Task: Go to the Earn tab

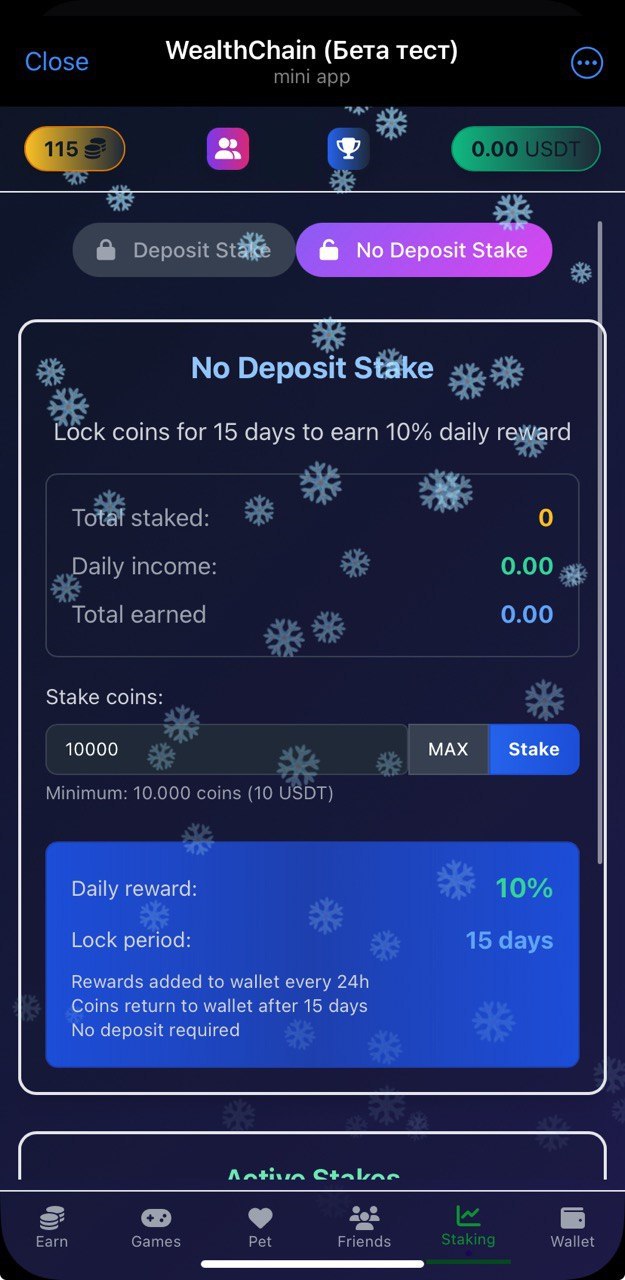Action: point(52,1227)
